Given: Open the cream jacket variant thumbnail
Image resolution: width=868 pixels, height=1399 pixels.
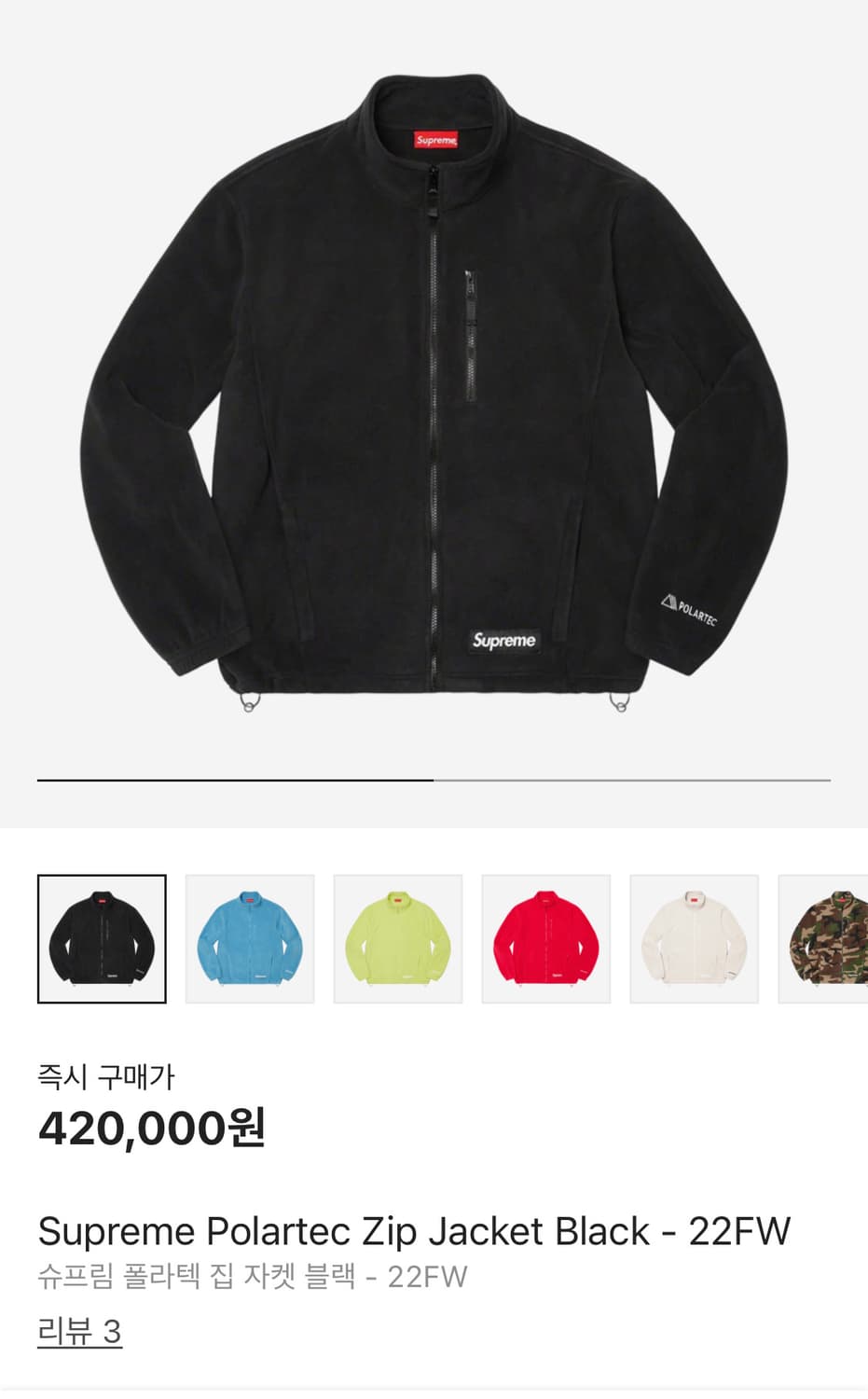Looking at the screenshot, I should (695, 938).
